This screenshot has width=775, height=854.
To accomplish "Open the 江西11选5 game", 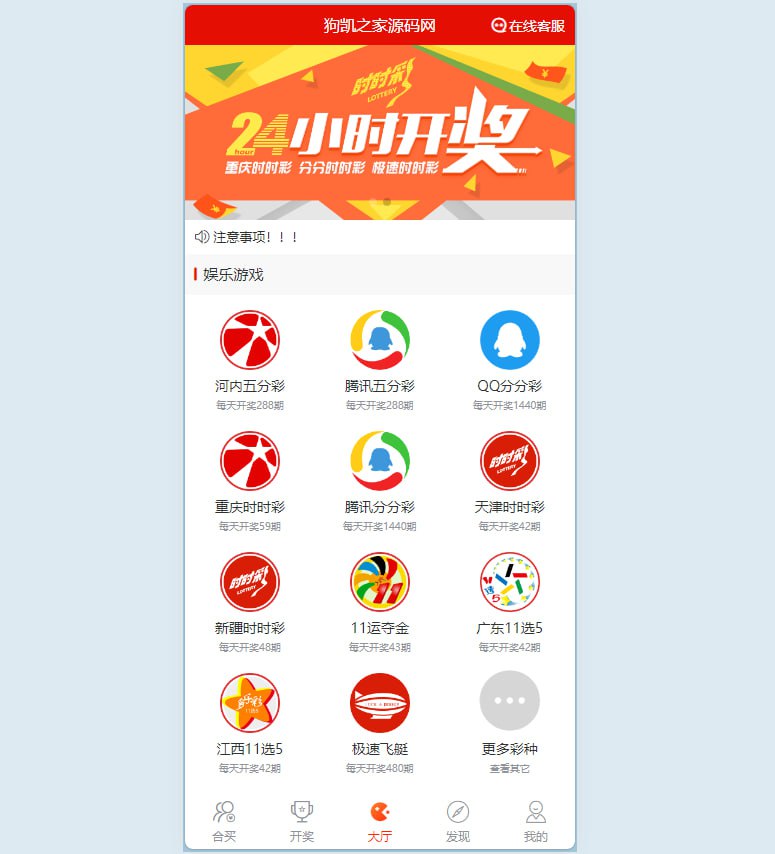I will coord(250,703).
